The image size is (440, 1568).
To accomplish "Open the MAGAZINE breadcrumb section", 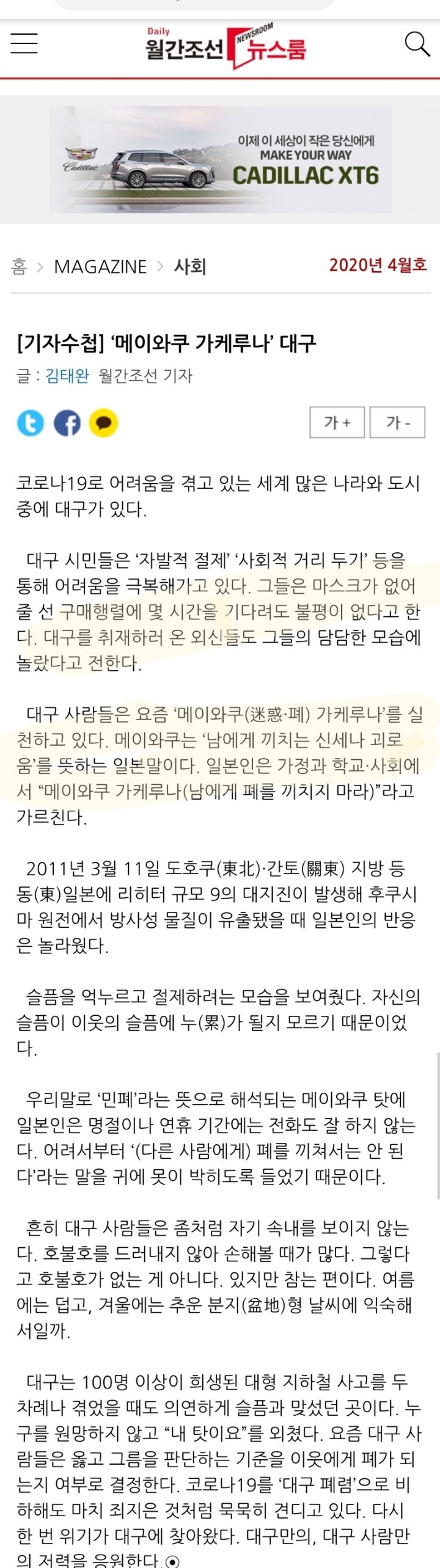I will tap(100, 267).
